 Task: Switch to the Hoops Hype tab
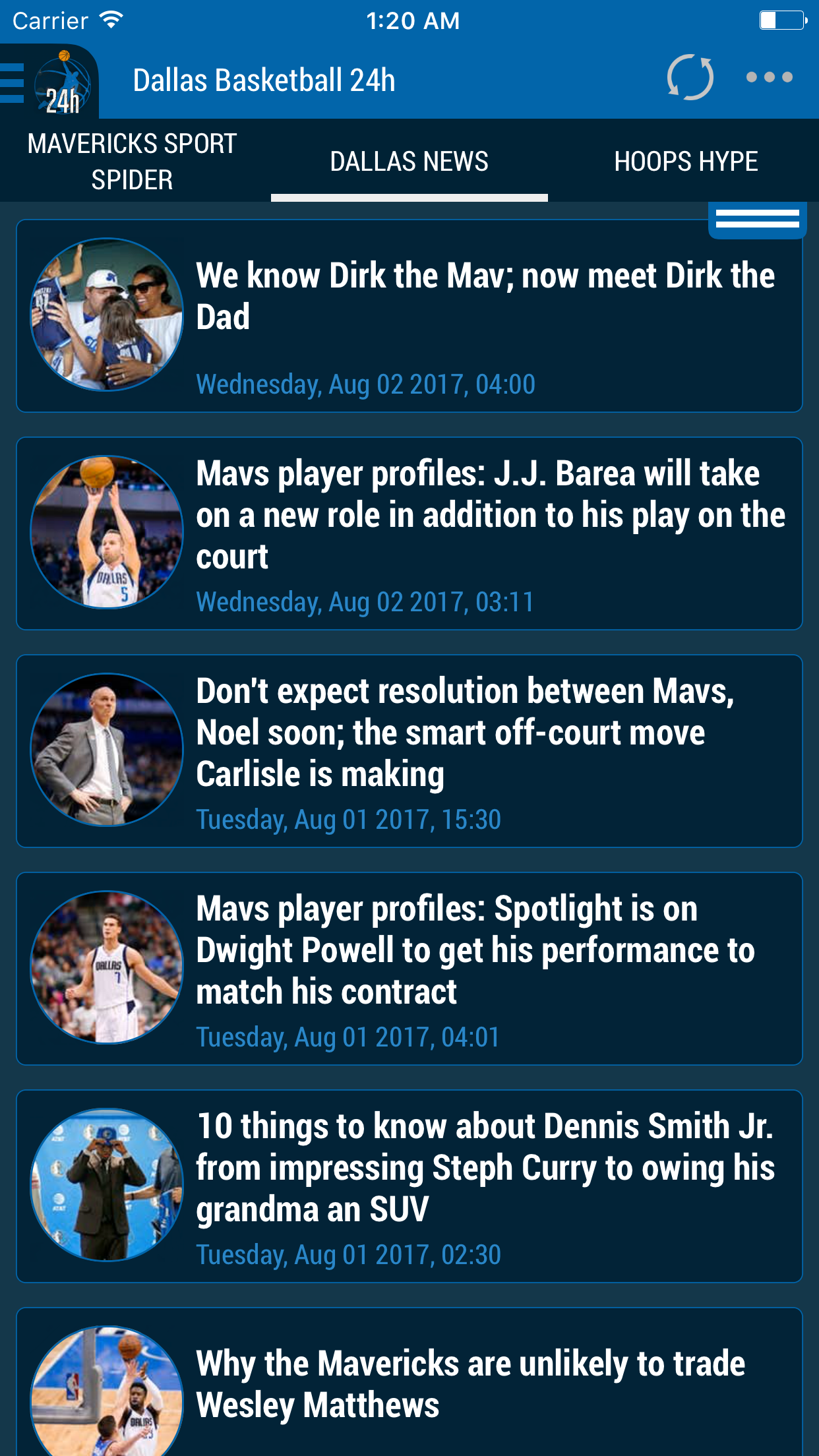click(686, 162)
